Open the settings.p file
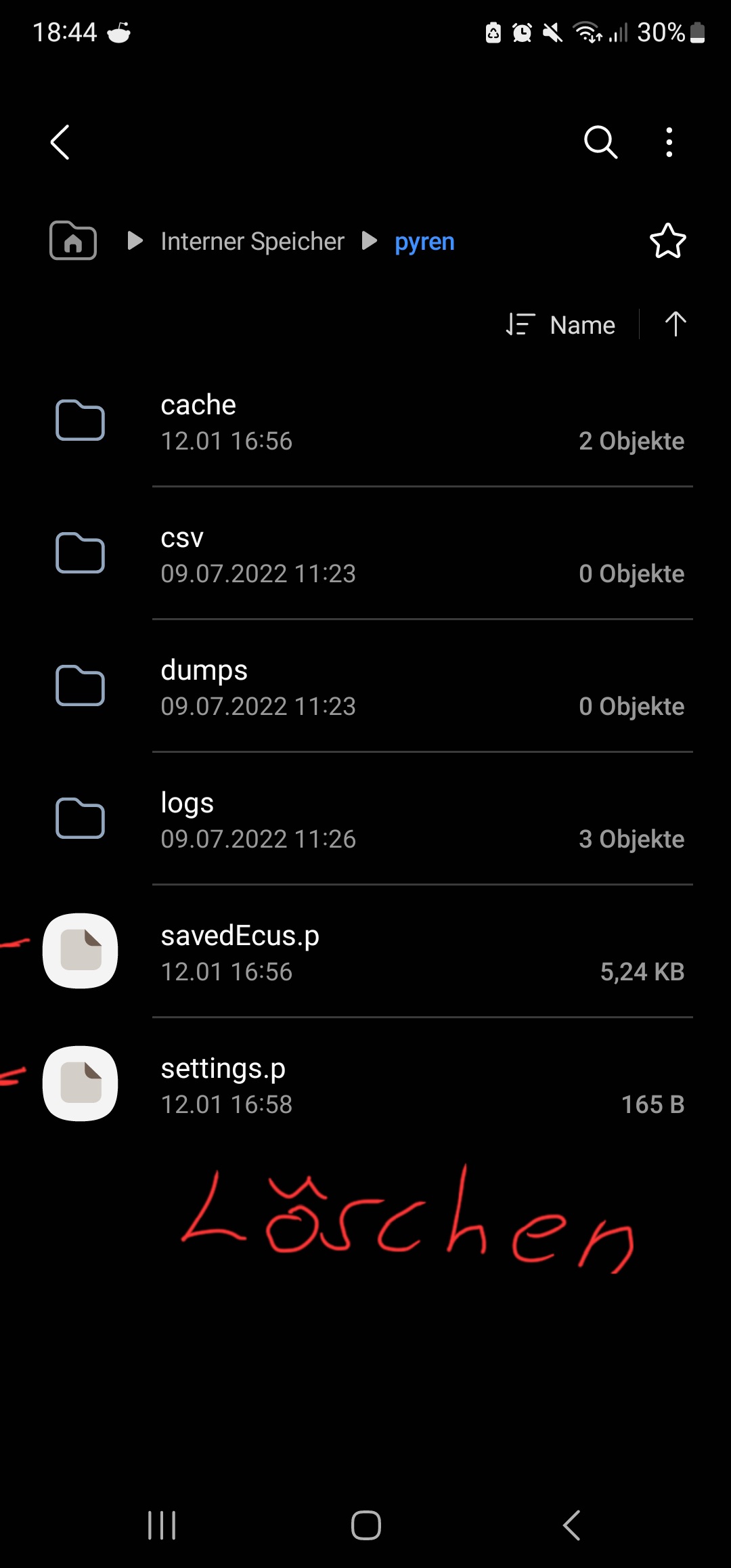This screenshot has height=1568, width=731. tap(365, 1085)
